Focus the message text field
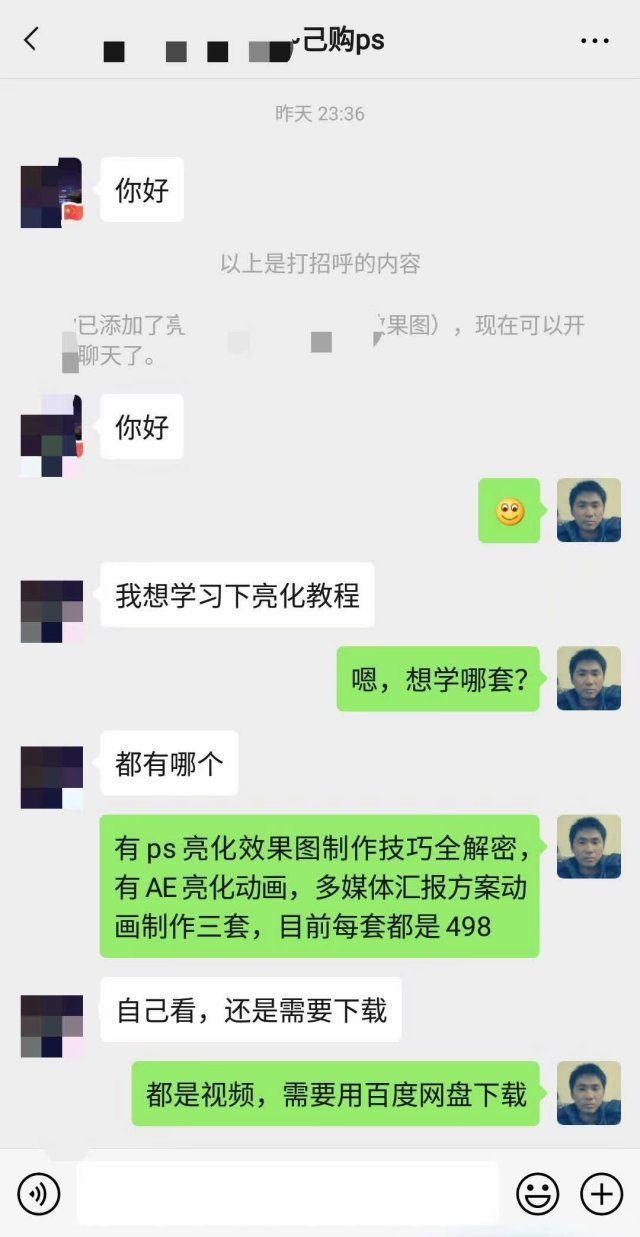 [288, 1193]
